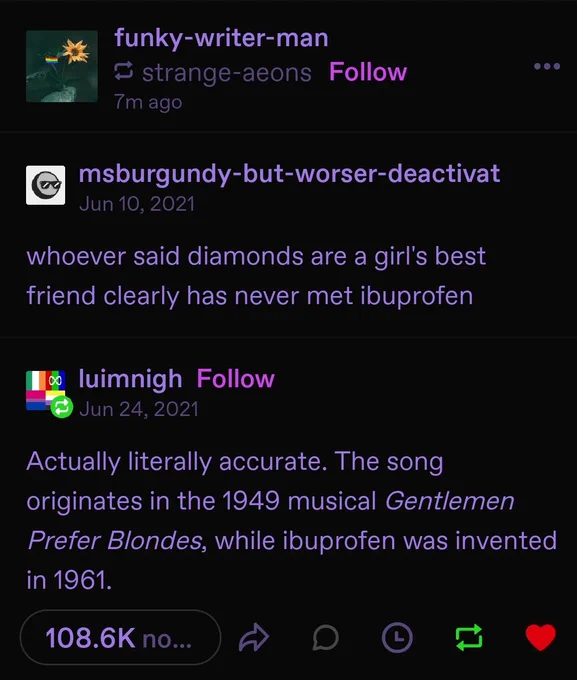
Task: Open luimnigh's blog name
Action: point(130,379)
